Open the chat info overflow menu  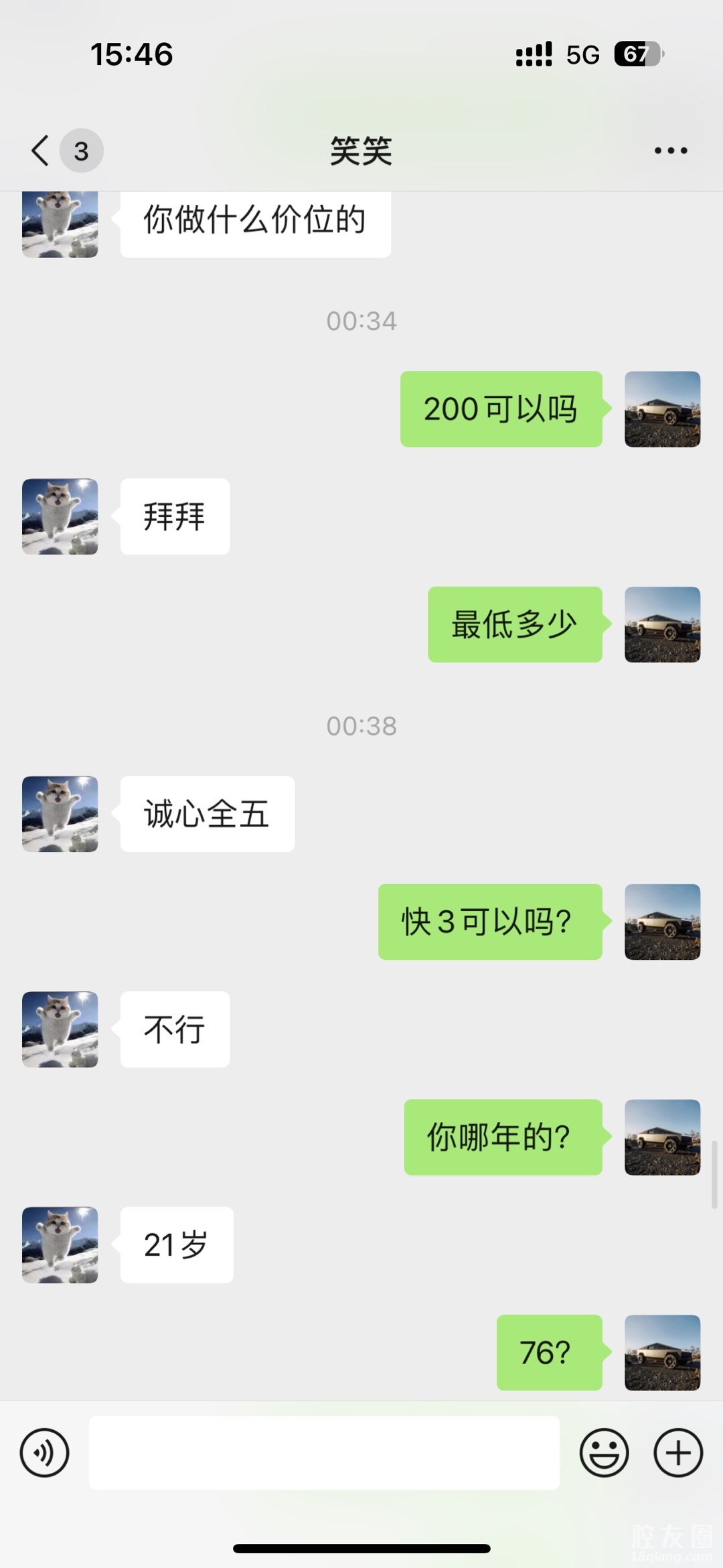click(670, 151)
